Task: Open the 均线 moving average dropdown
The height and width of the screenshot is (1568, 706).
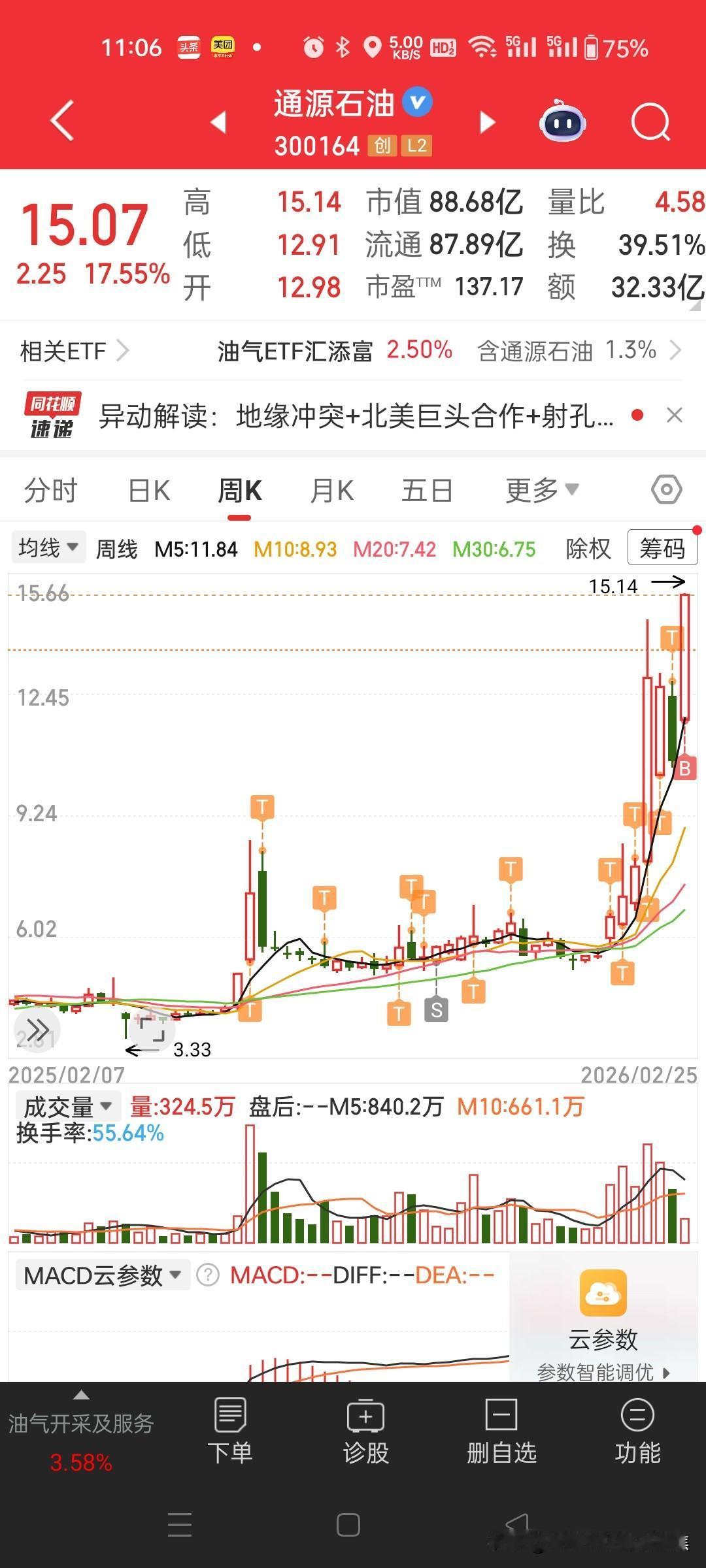Action: point(47,547)
